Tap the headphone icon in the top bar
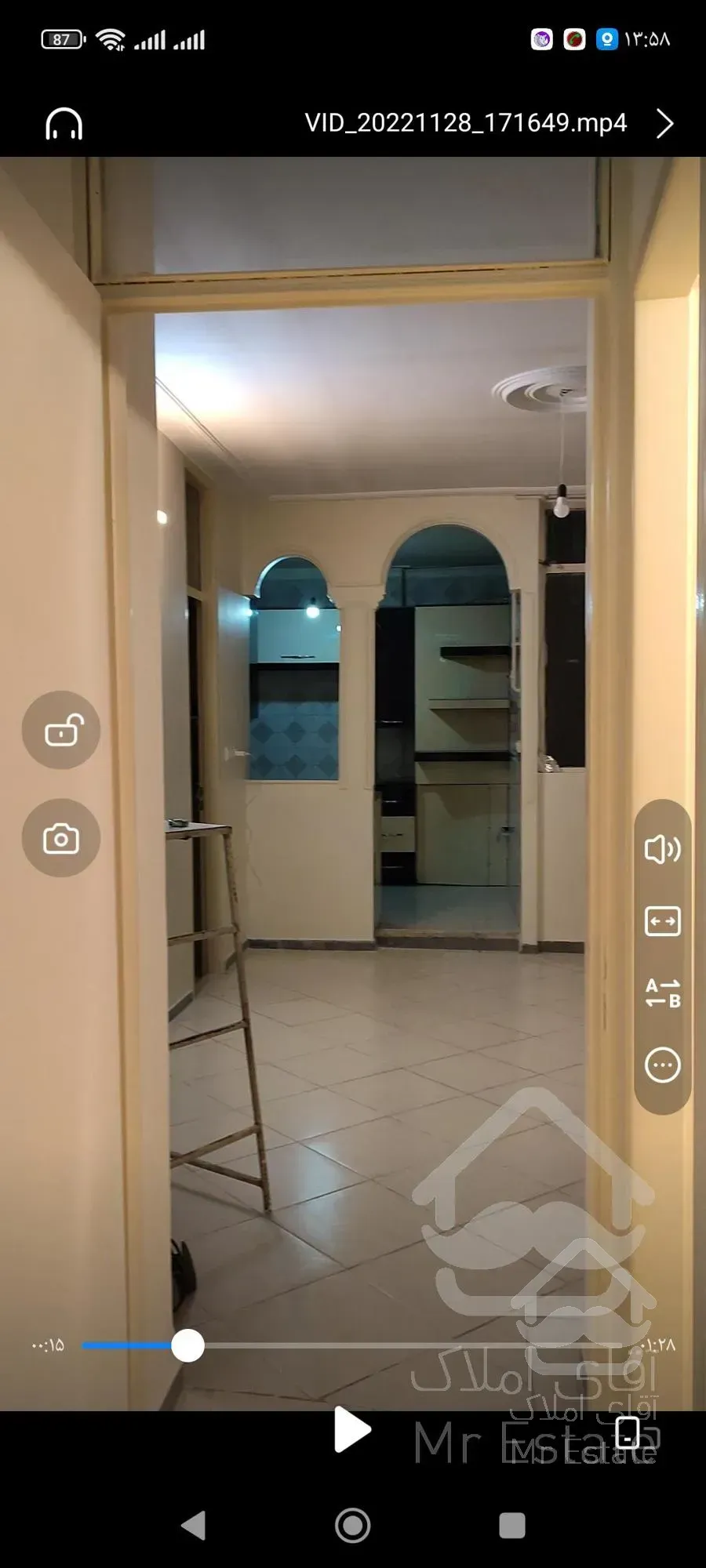The height and width of the screenshot is (1568, 706). (64, 124)
